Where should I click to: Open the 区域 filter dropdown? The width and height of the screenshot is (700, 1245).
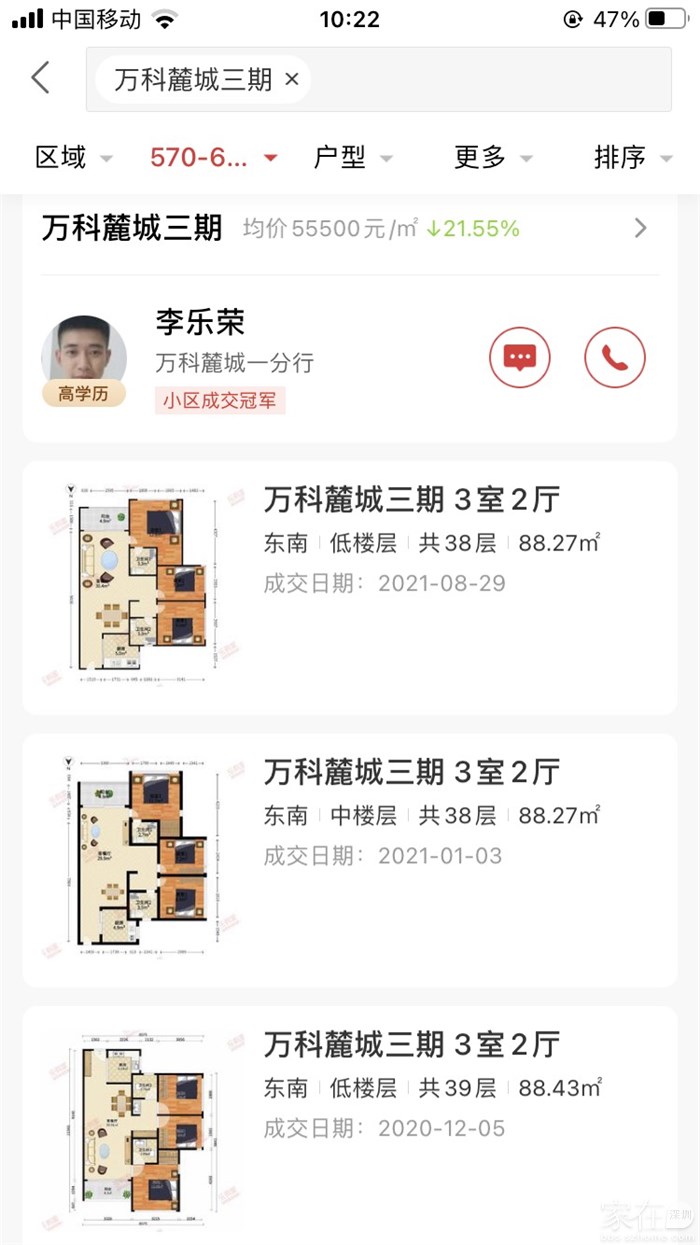point(74,158)
